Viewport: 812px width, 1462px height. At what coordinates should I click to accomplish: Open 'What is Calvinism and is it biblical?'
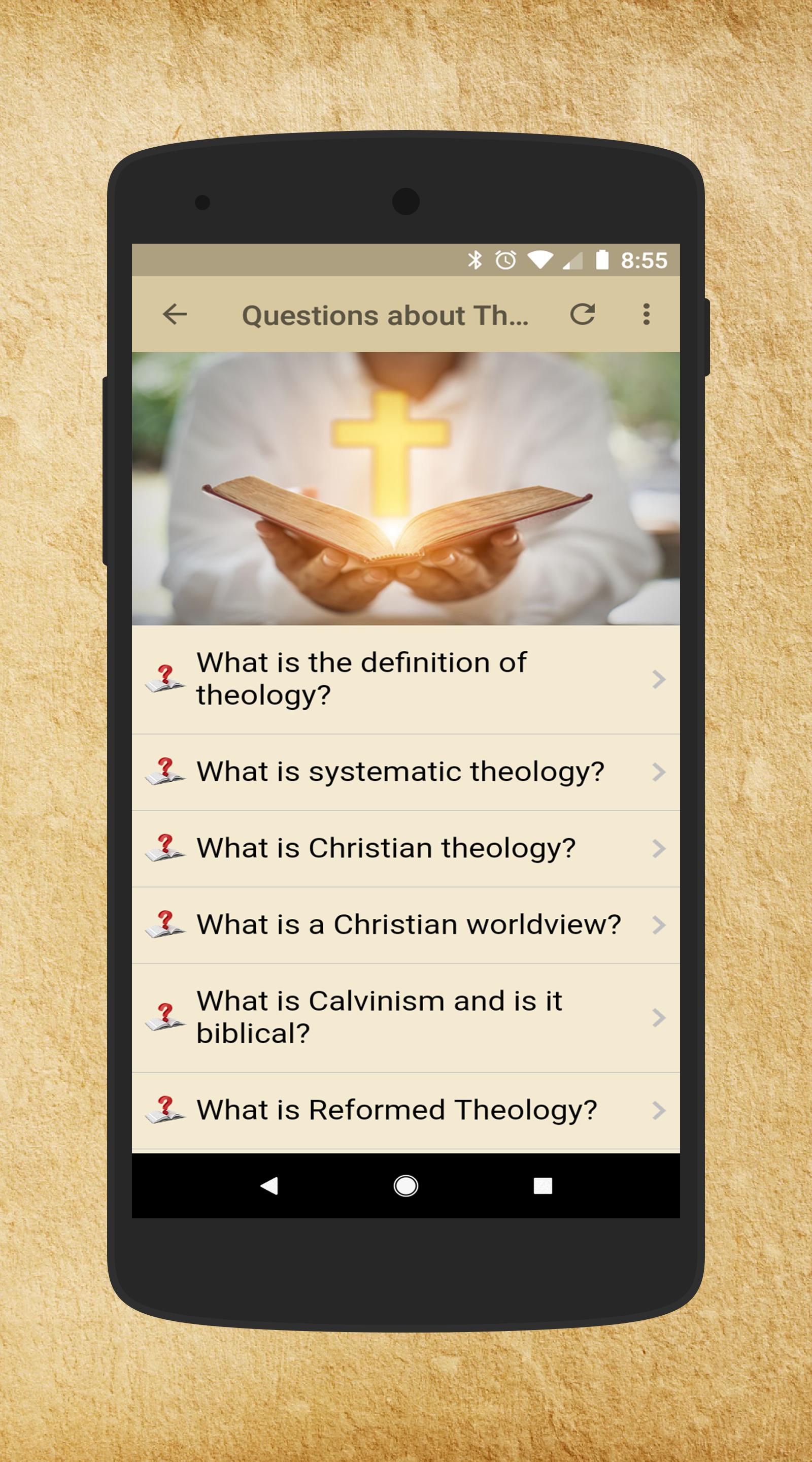point(405,1018)
